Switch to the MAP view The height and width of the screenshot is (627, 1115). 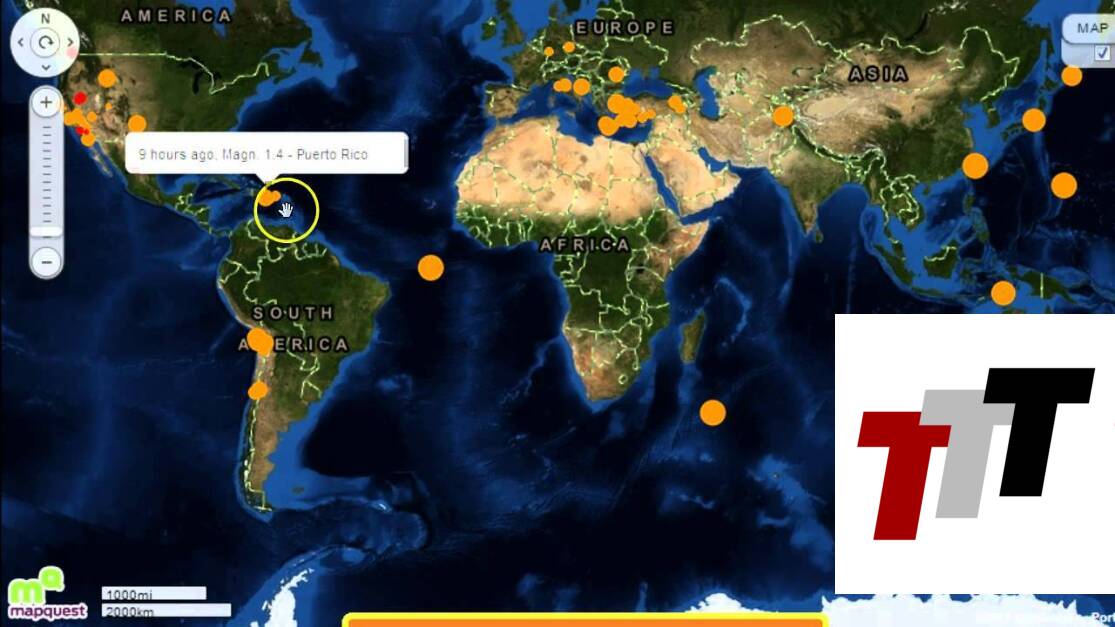tap(1090, 29)
